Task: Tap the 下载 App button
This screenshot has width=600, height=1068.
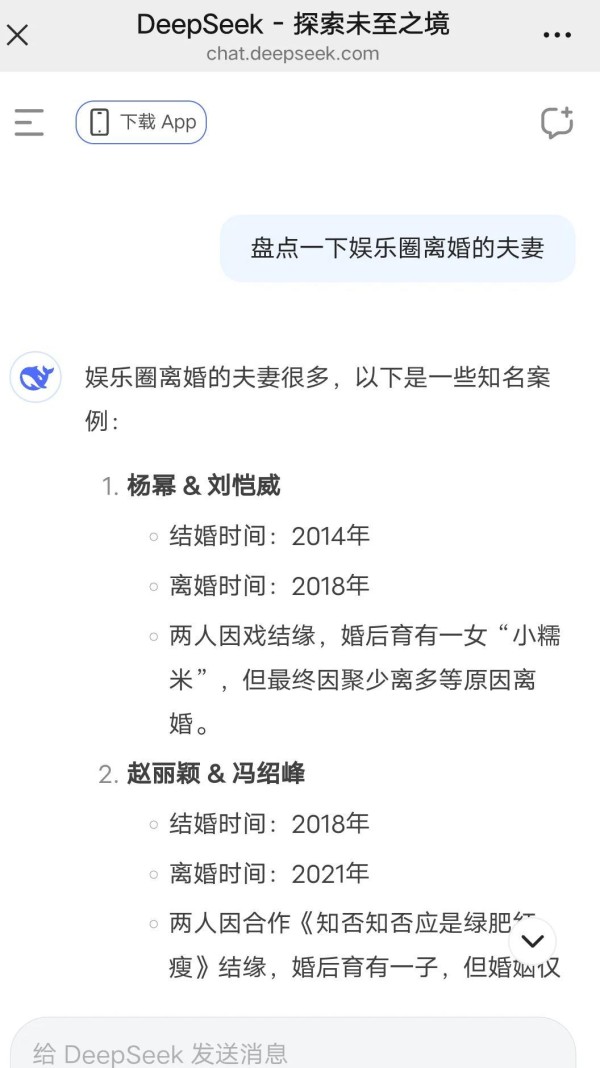Action: pyautogui.click(x=141, y=123)
